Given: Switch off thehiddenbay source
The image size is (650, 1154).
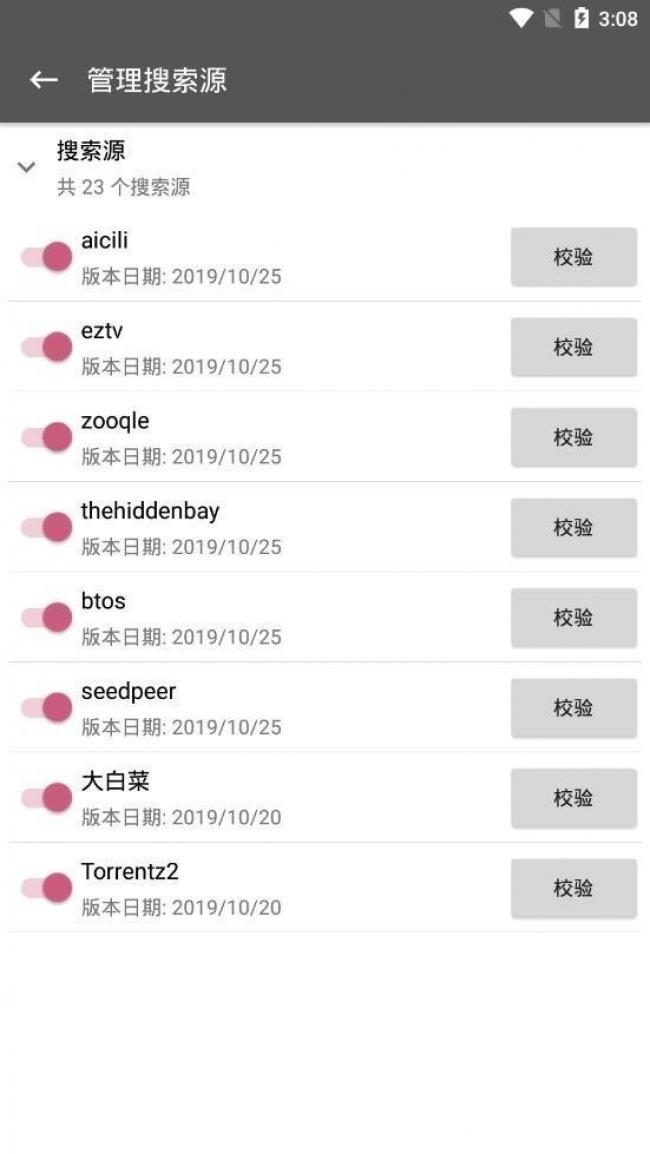Looking at the screenshot, I should 47,527.
